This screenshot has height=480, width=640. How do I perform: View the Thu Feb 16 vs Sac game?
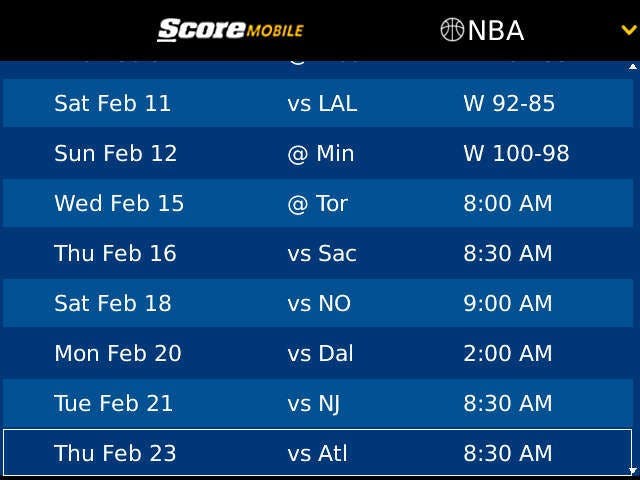318,253
